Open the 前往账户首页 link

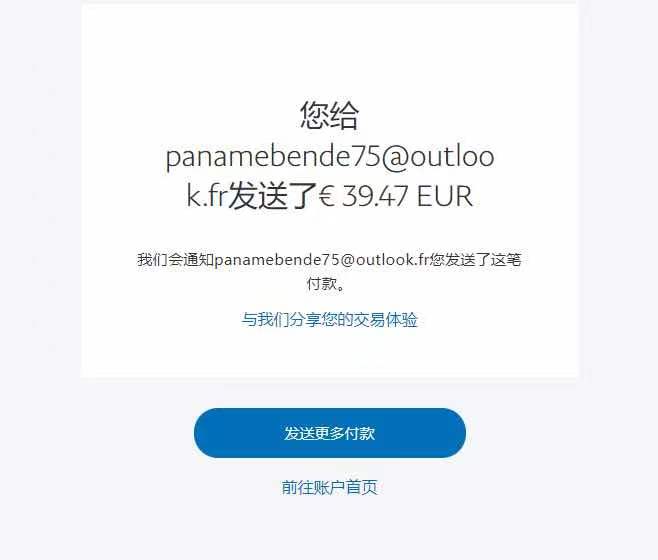click(329, 488)
